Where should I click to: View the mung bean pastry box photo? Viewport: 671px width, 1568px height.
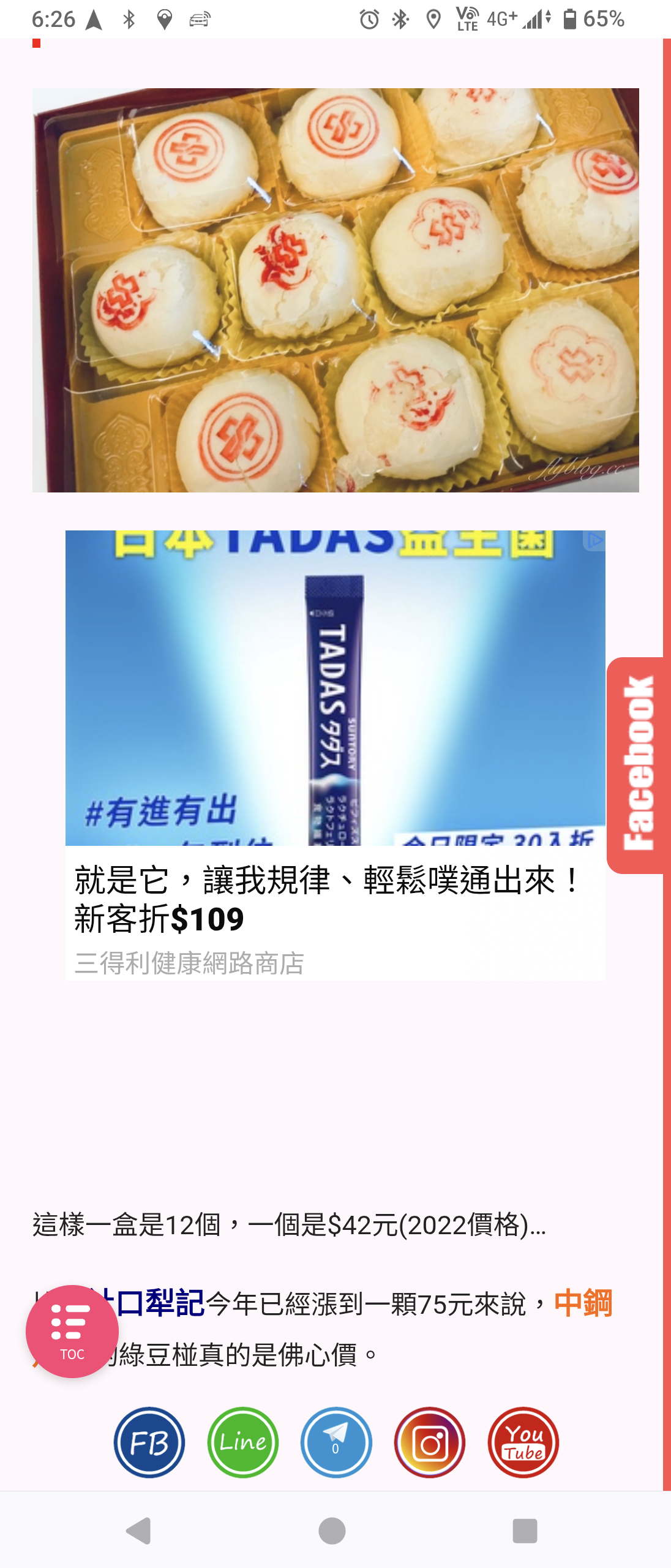click(x=335, y=290)
